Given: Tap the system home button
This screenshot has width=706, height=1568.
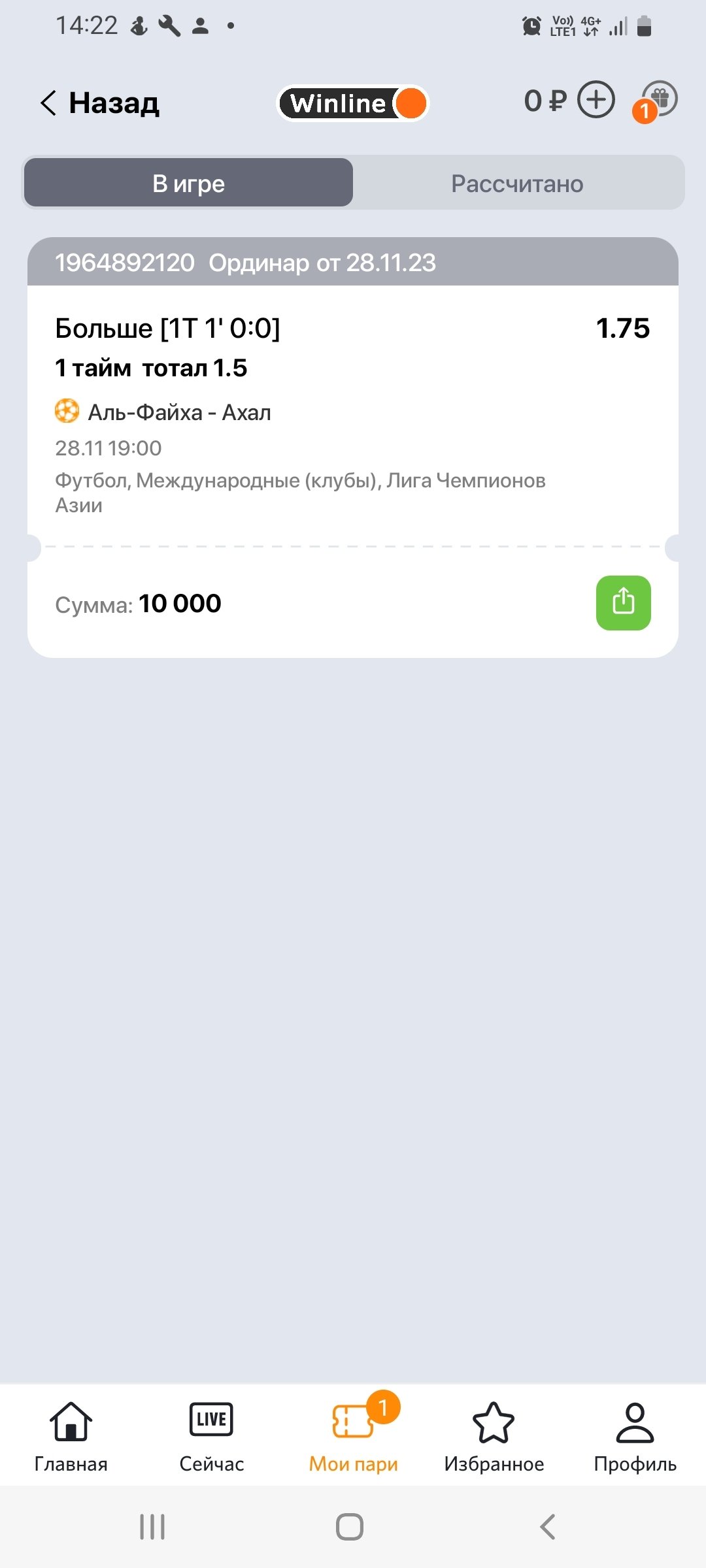Looking at the screenshot, I should [350, 1527].
